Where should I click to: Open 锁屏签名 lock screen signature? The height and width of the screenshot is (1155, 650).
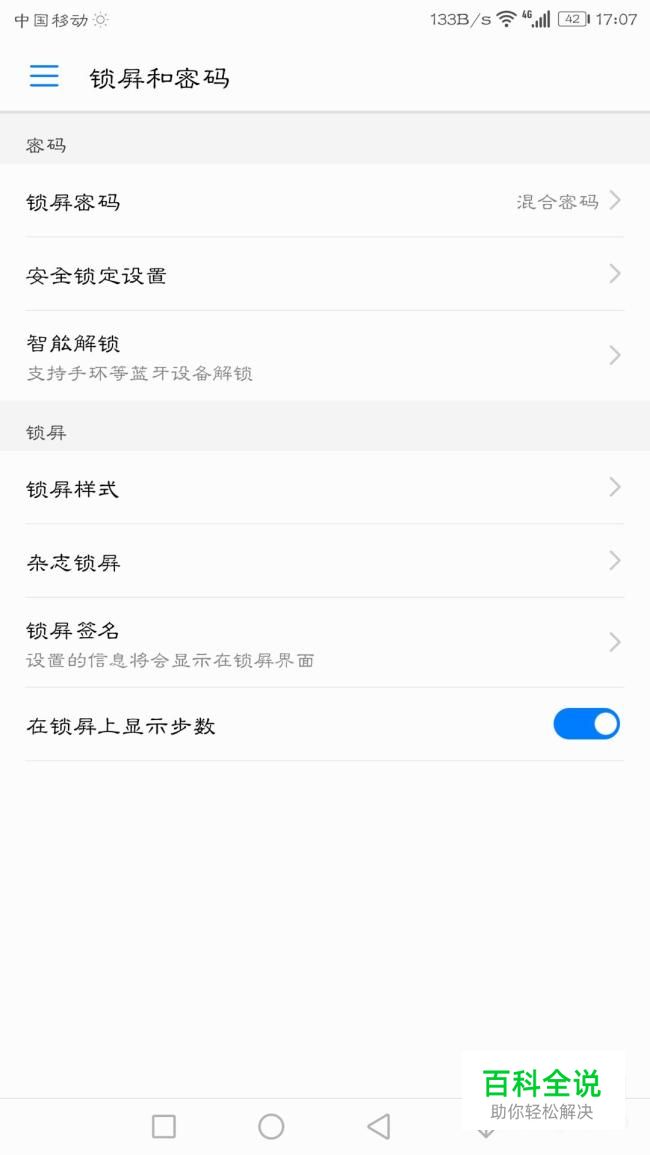[325, 642]
